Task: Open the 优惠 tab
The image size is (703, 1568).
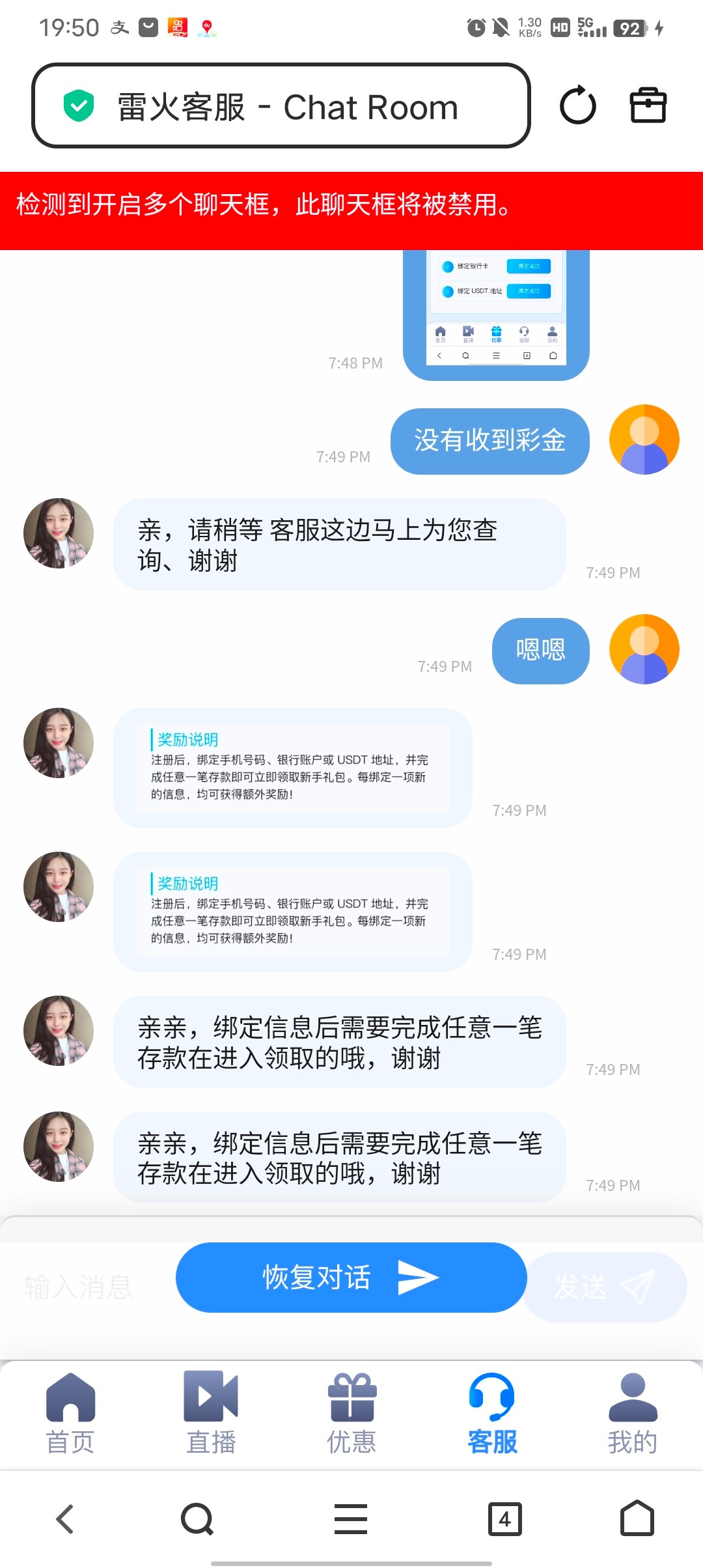Action: (351, 1414)
